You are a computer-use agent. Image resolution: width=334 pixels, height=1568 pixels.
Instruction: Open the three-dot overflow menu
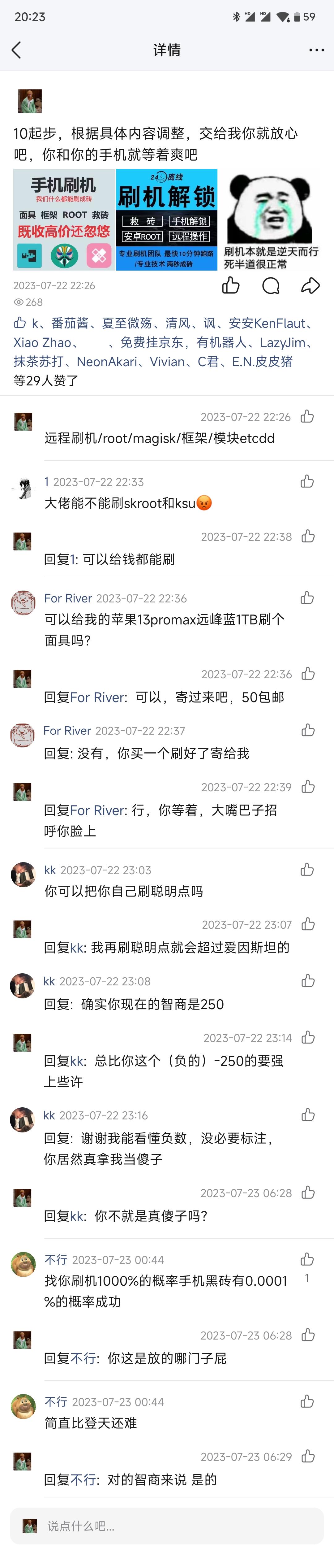(x=316, y=50)
